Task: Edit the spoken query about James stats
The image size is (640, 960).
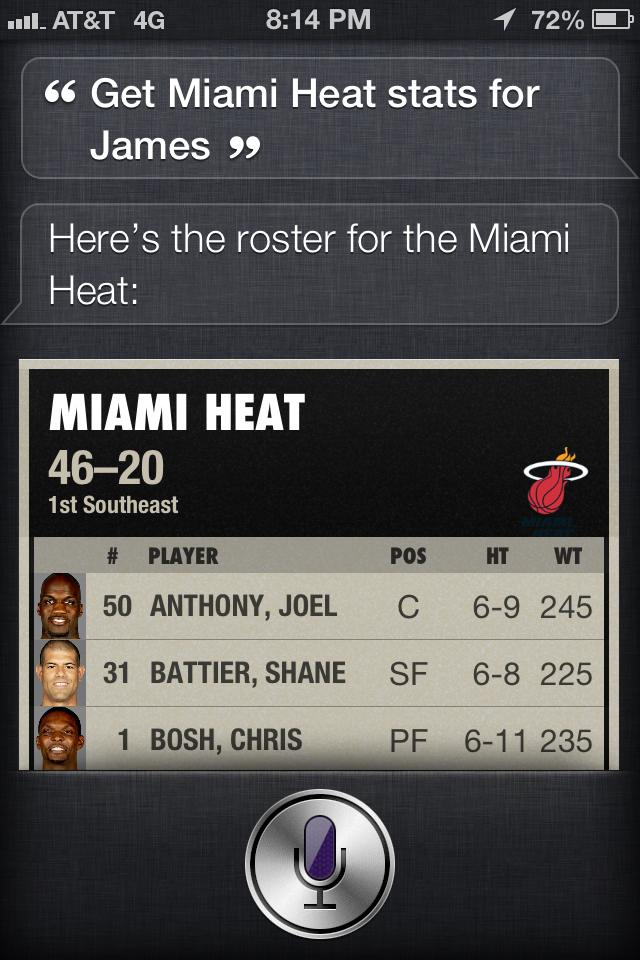Action: (x=315, y=119)
